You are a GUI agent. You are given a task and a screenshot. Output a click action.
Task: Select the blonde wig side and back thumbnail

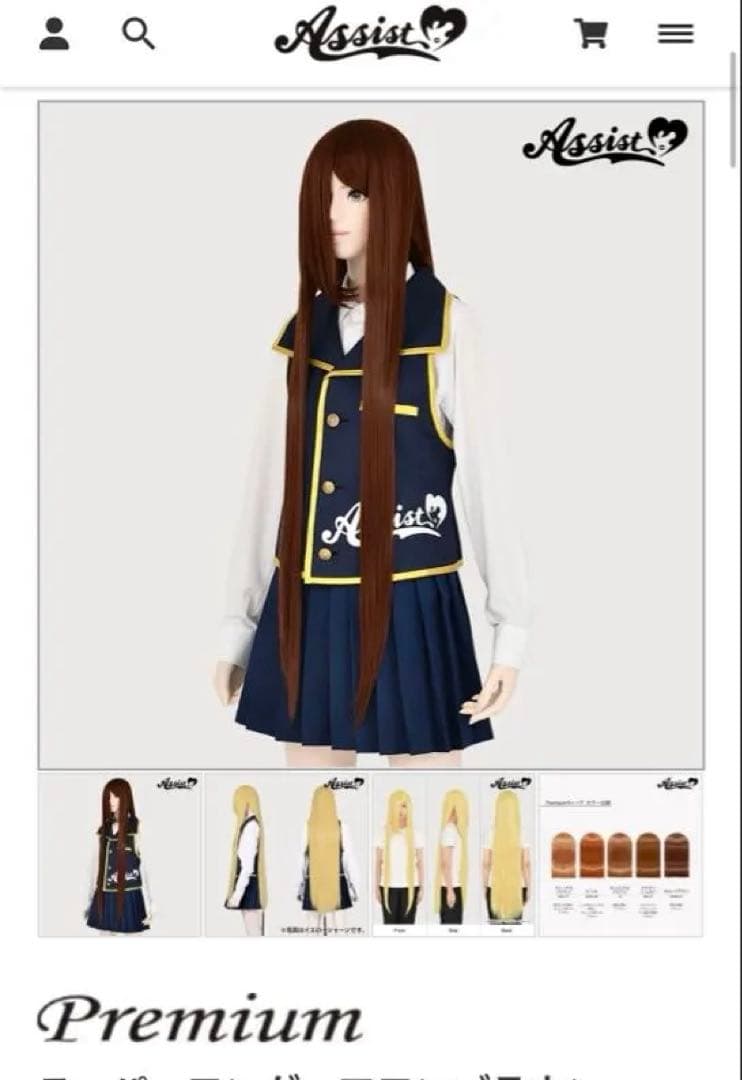[x=286, y=854]
